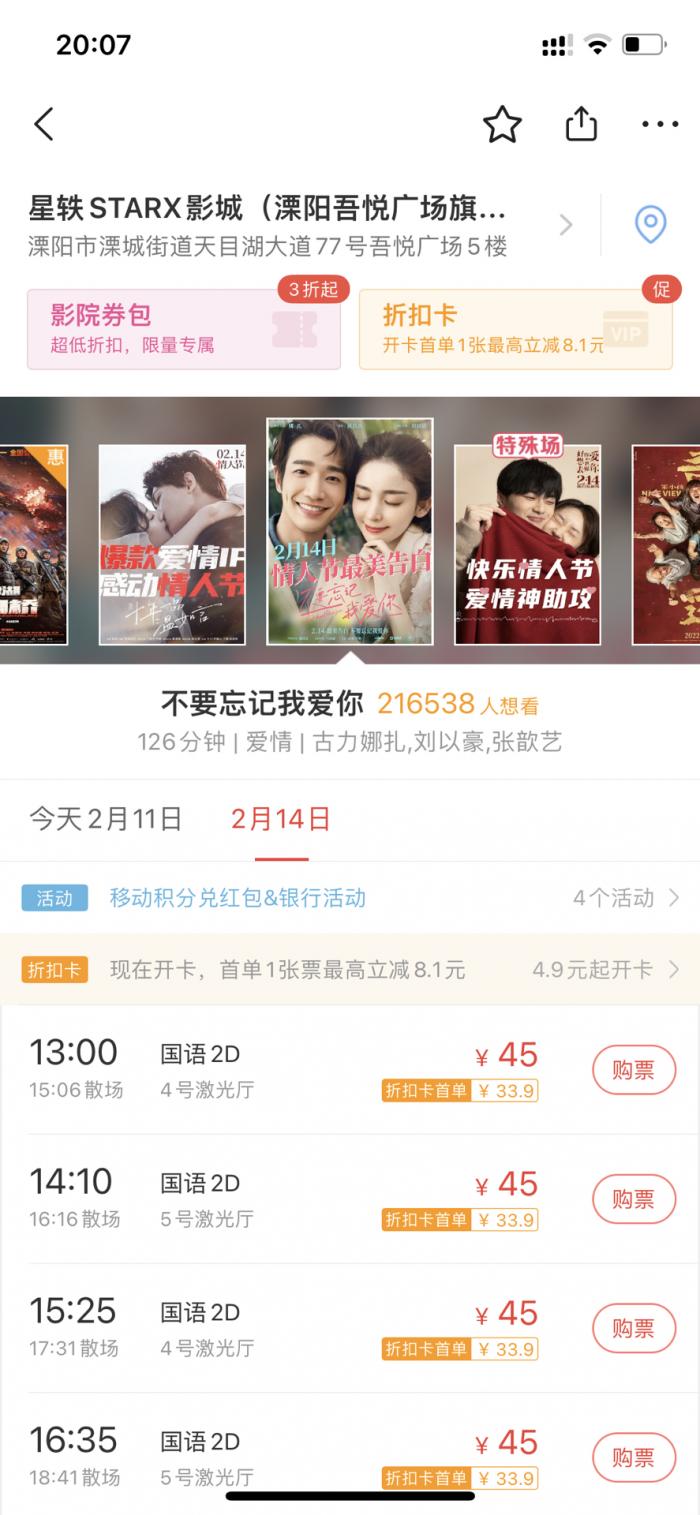View the 4个活动 promotions
The image size is (700, 1515).
click(625, 898)
